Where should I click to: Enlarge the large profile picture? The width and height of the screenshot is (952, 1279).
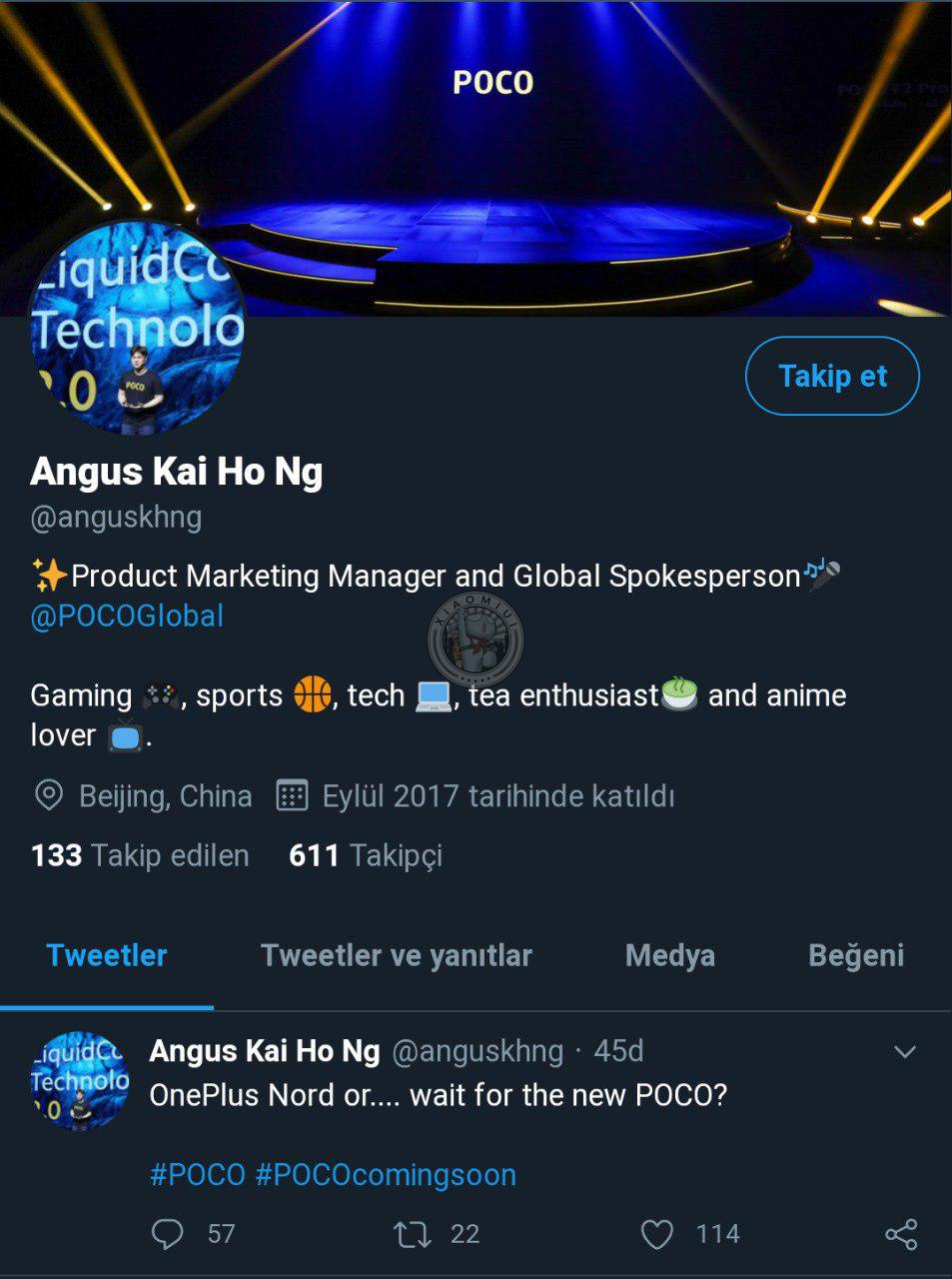pyautogui.click(x=137, y=330)
